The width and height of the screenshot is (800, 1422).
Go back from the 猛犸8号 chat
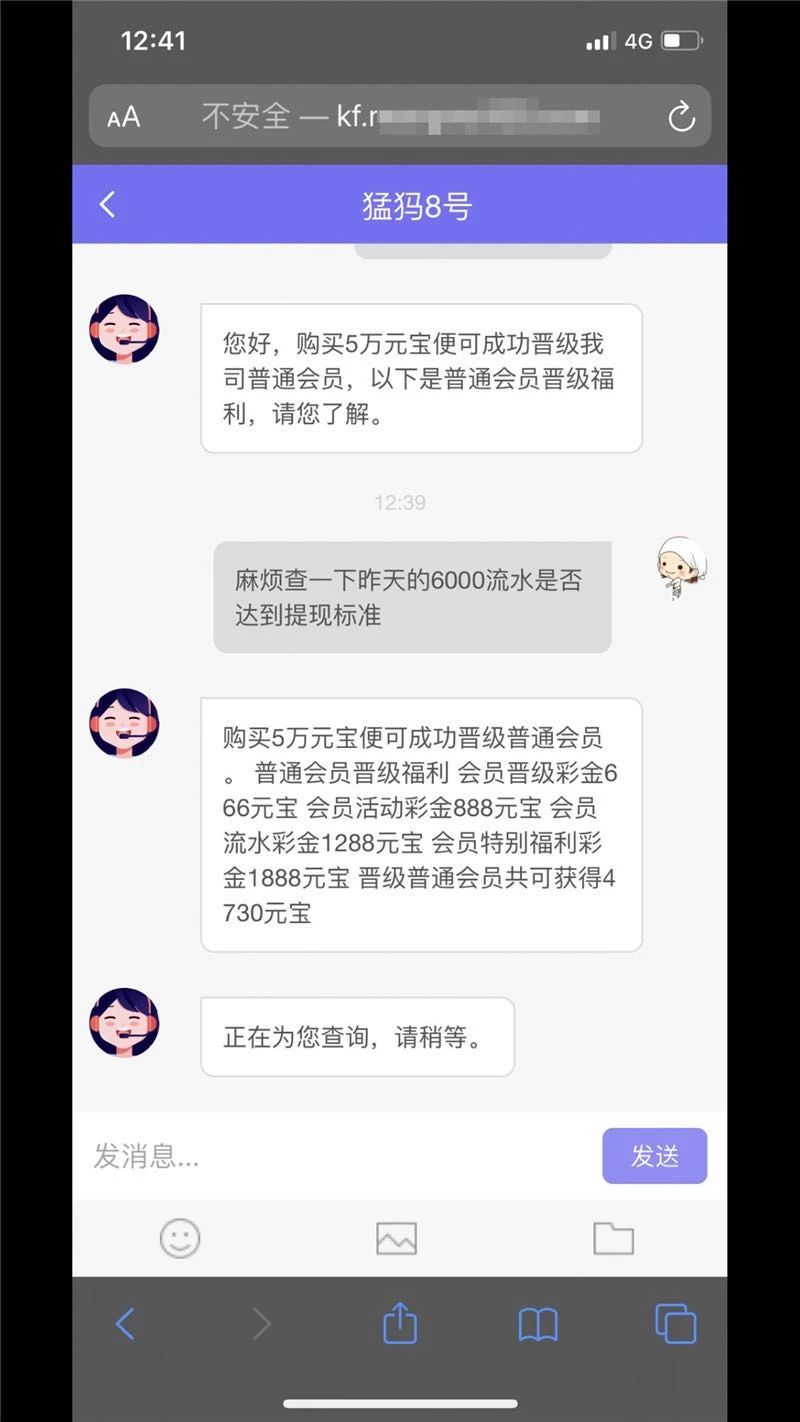tap(108, 205)
